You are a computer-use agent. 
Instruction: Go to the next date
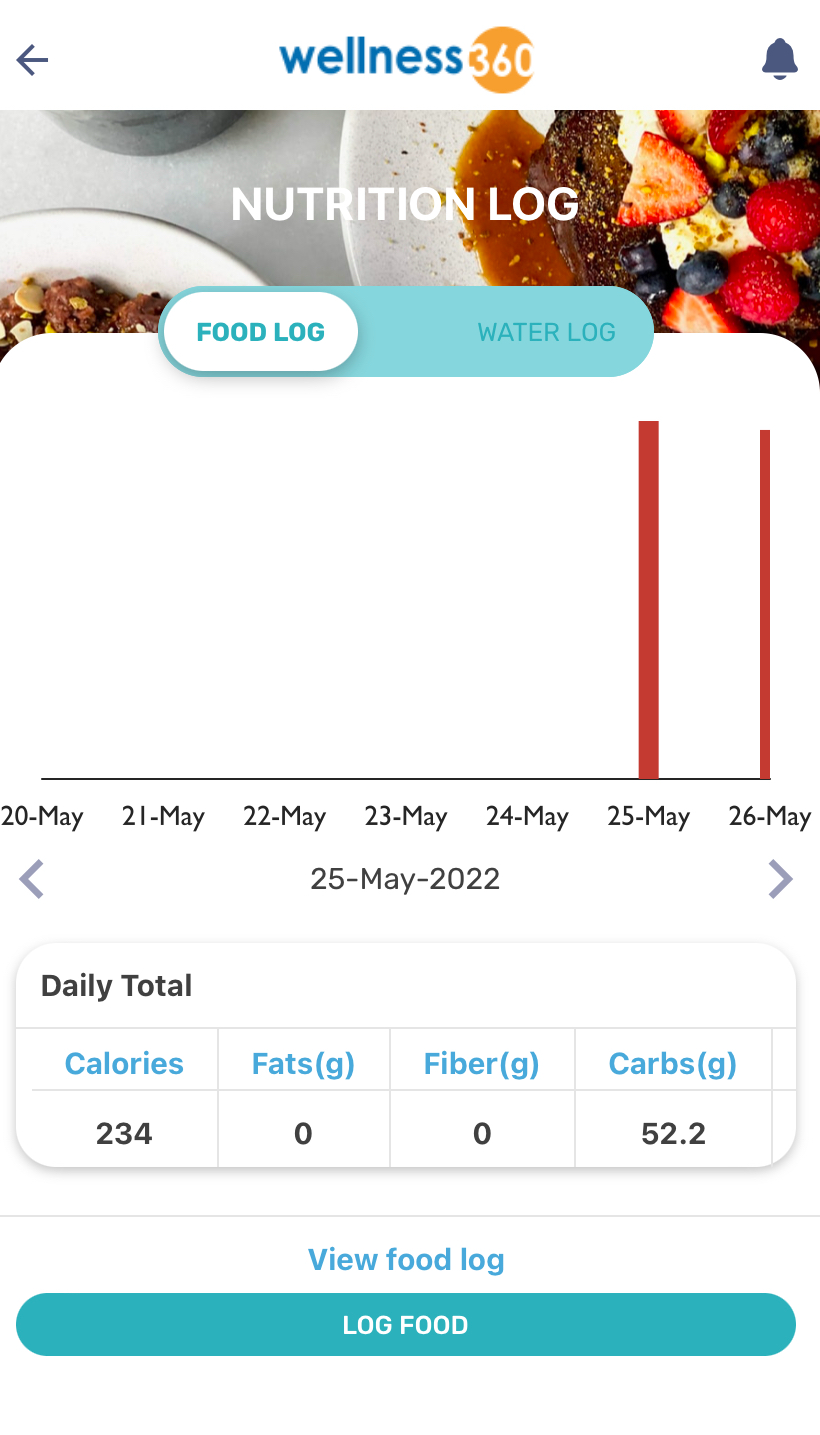click(x=780, y=880)
